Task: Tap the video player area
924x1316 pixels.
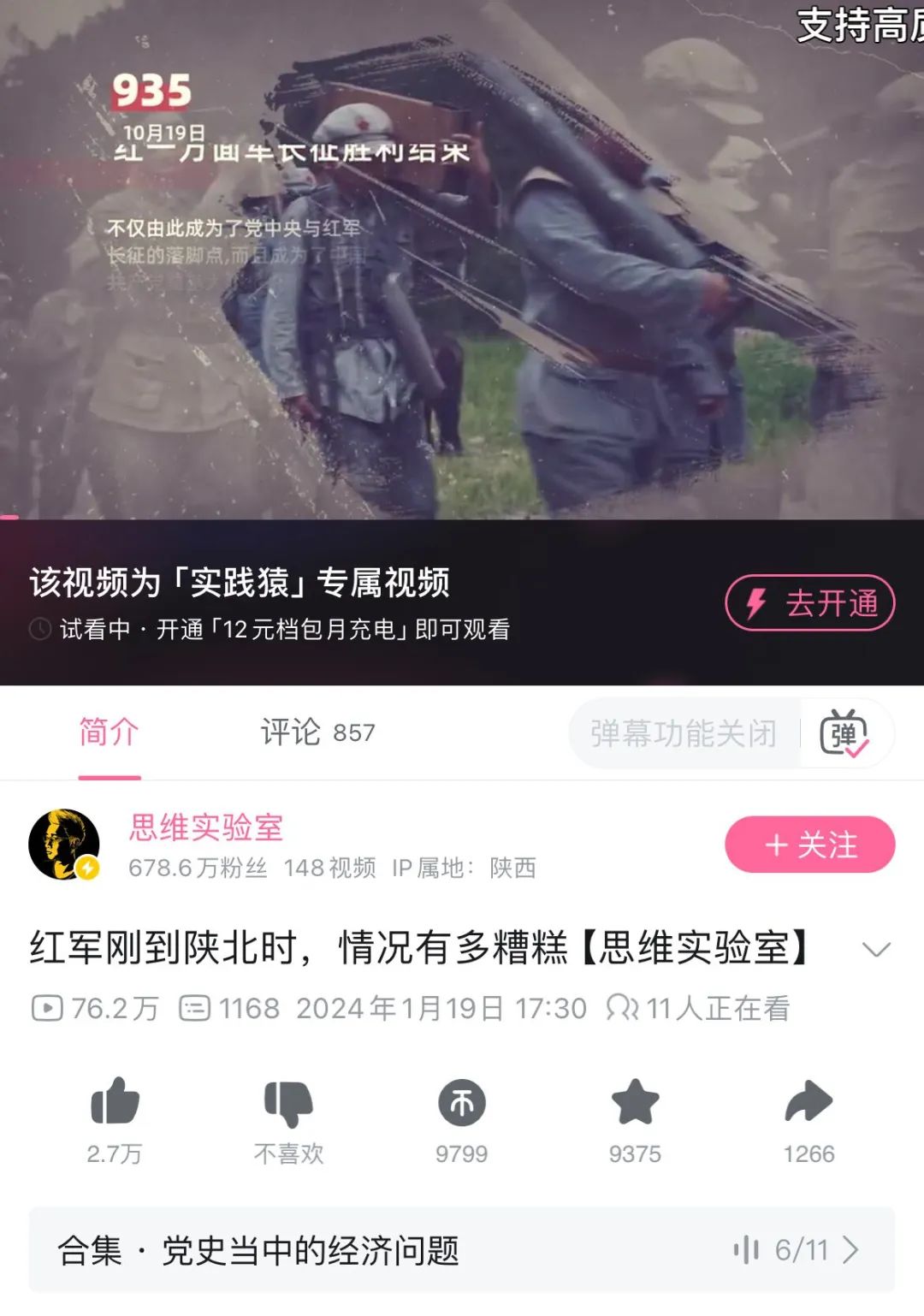Action: pyautogui.click(x=462, y=257)
